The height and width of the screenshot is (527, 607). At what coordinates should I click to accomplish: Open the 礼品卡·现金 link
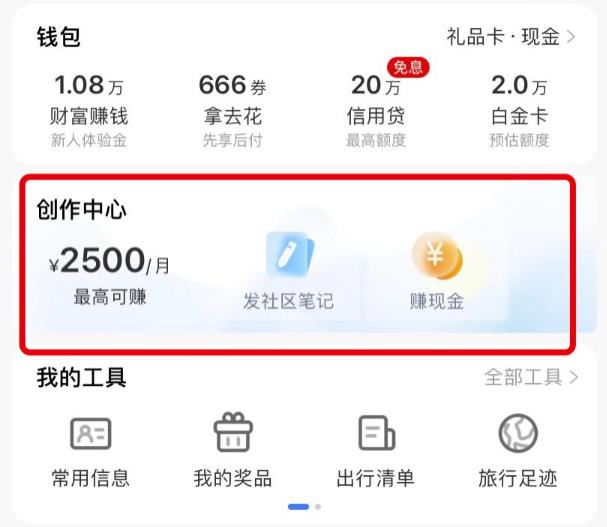click(x=510, y=38)
